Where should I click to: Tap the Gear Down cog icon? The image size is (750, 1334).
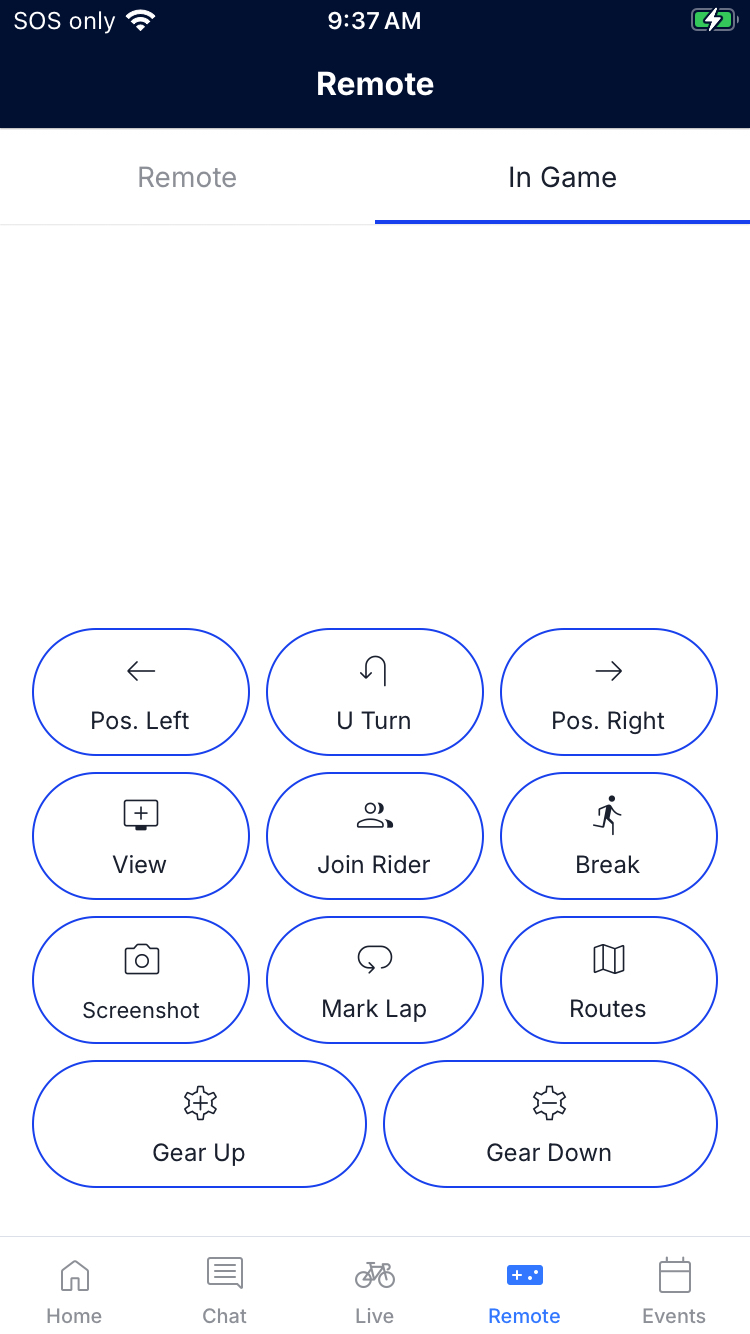[x=549, y=1103]
